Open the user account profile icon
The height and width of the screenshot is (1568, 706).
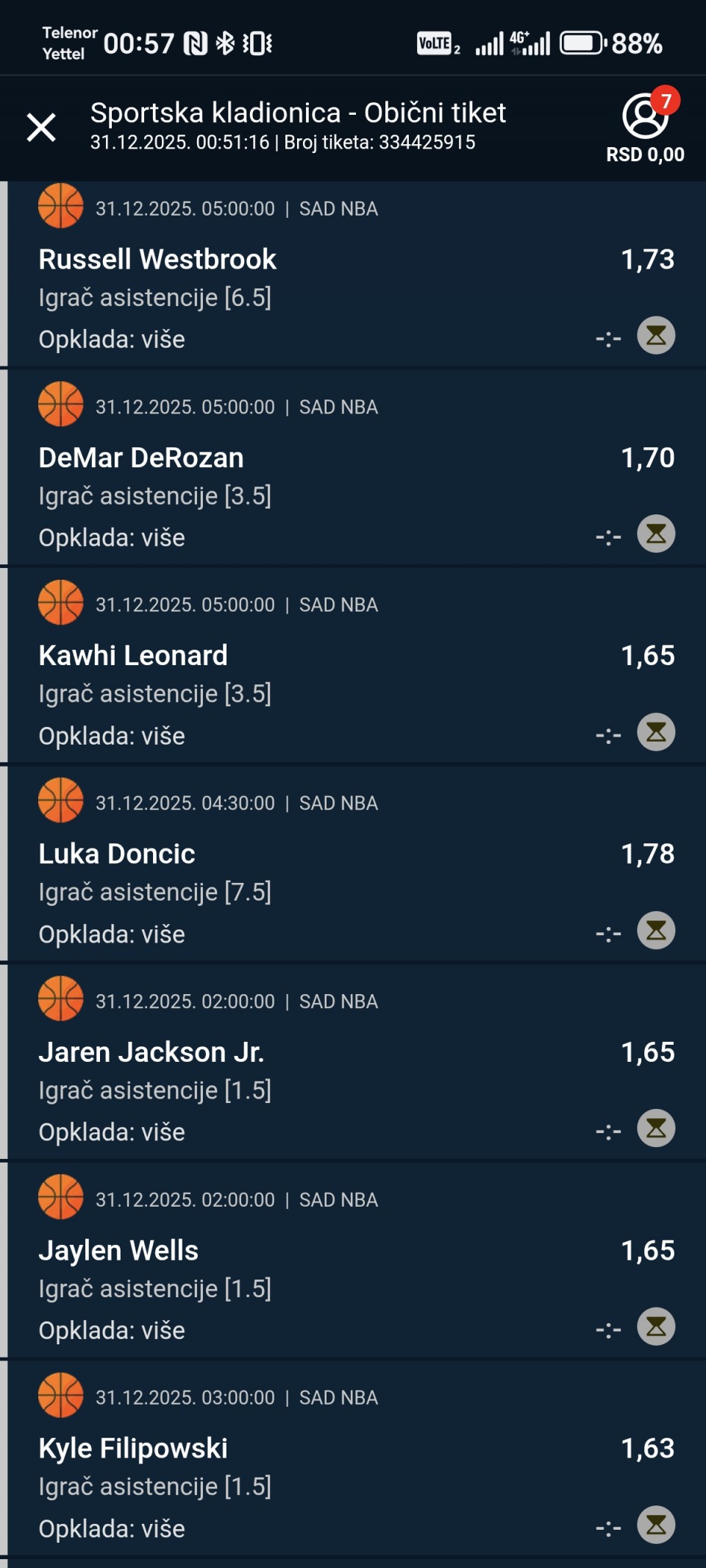(x=644, y=116)
